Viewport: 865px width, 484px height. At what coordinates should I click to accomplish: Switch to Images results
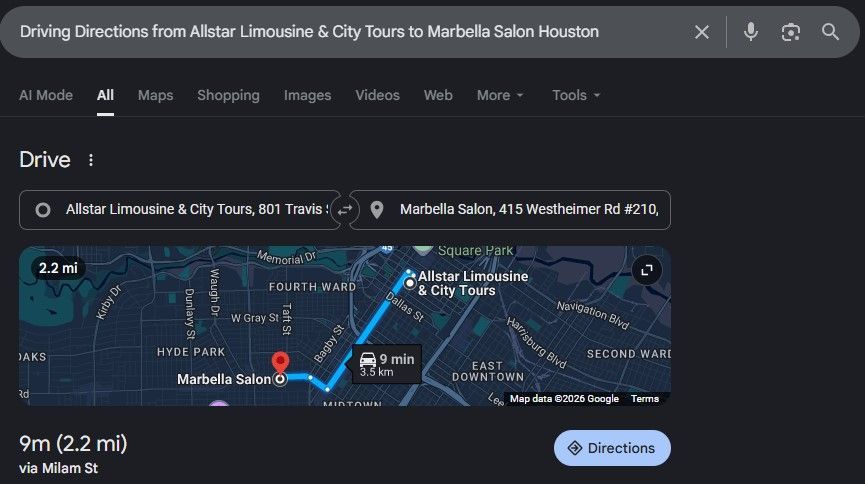click(x=307, y=95)
